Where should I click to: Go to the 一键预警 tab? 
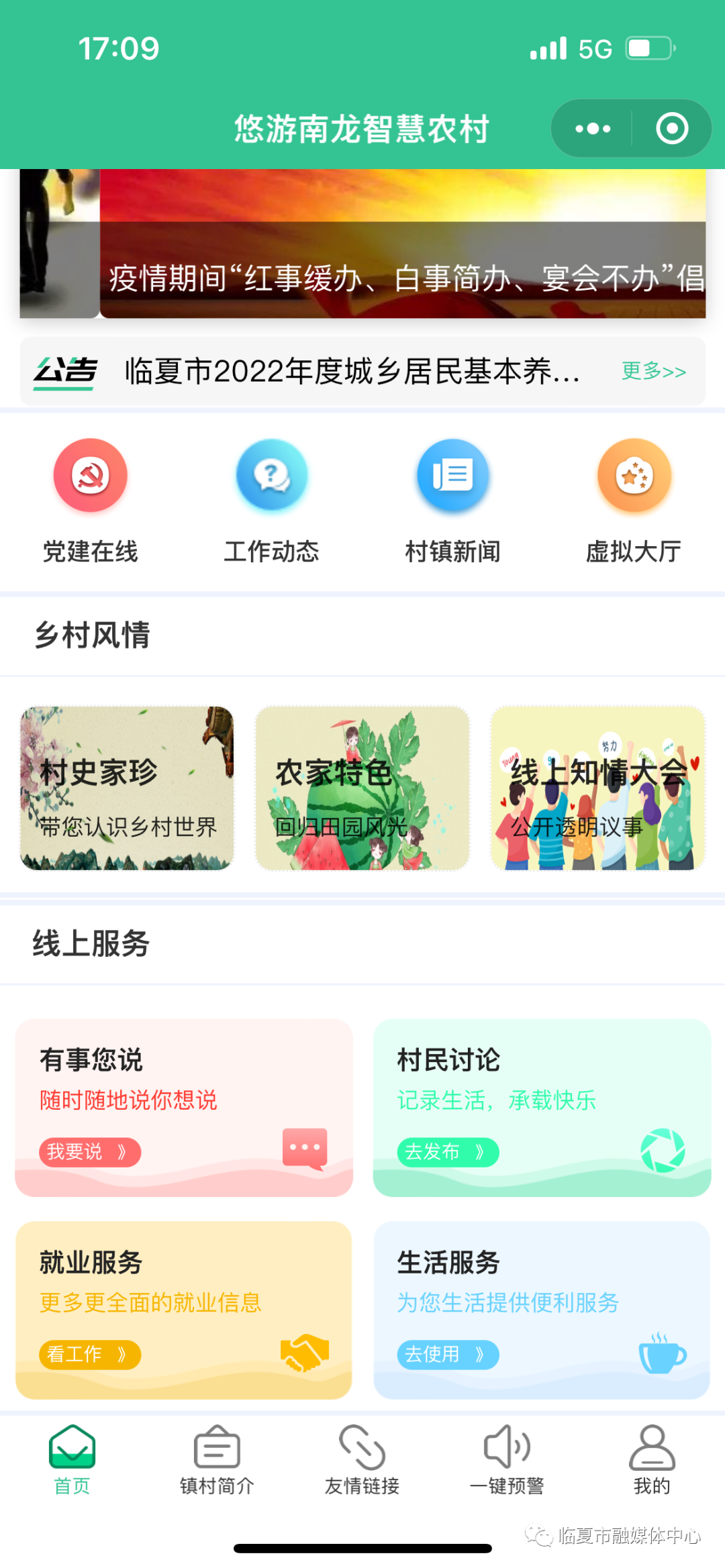click(507, 1461)
